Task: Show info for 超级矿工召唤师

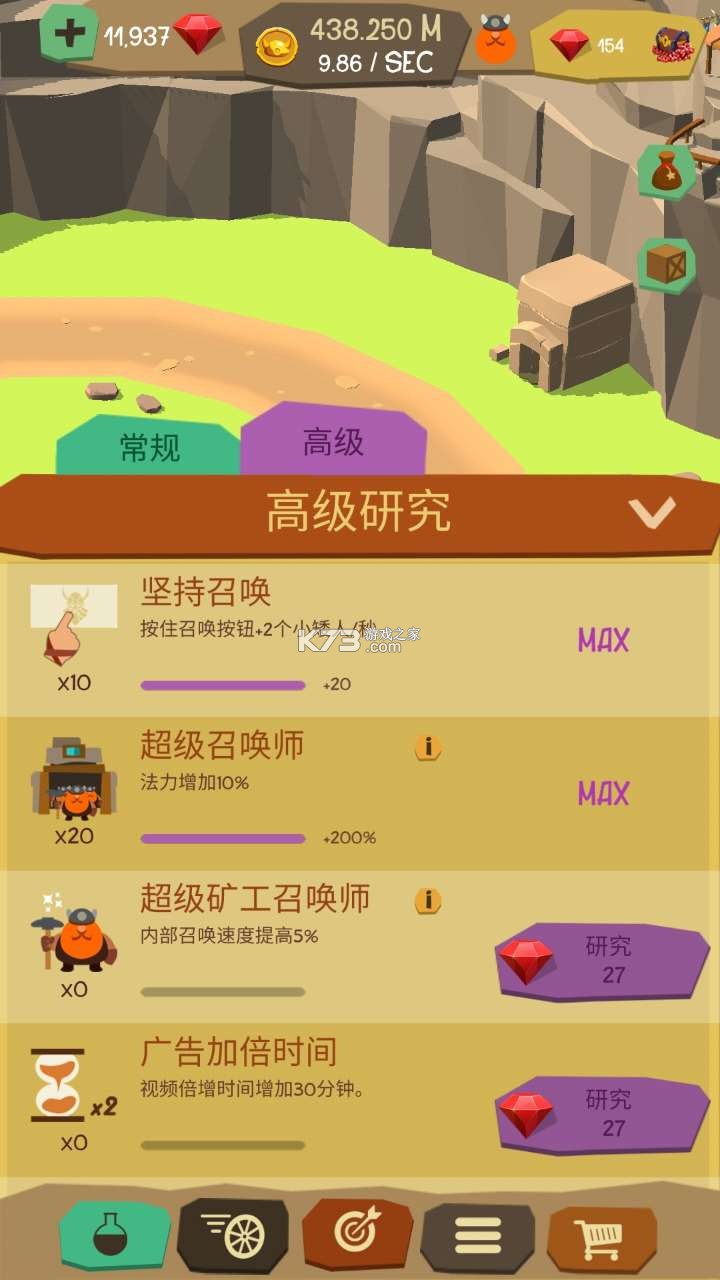Action: tap(428, 901)
